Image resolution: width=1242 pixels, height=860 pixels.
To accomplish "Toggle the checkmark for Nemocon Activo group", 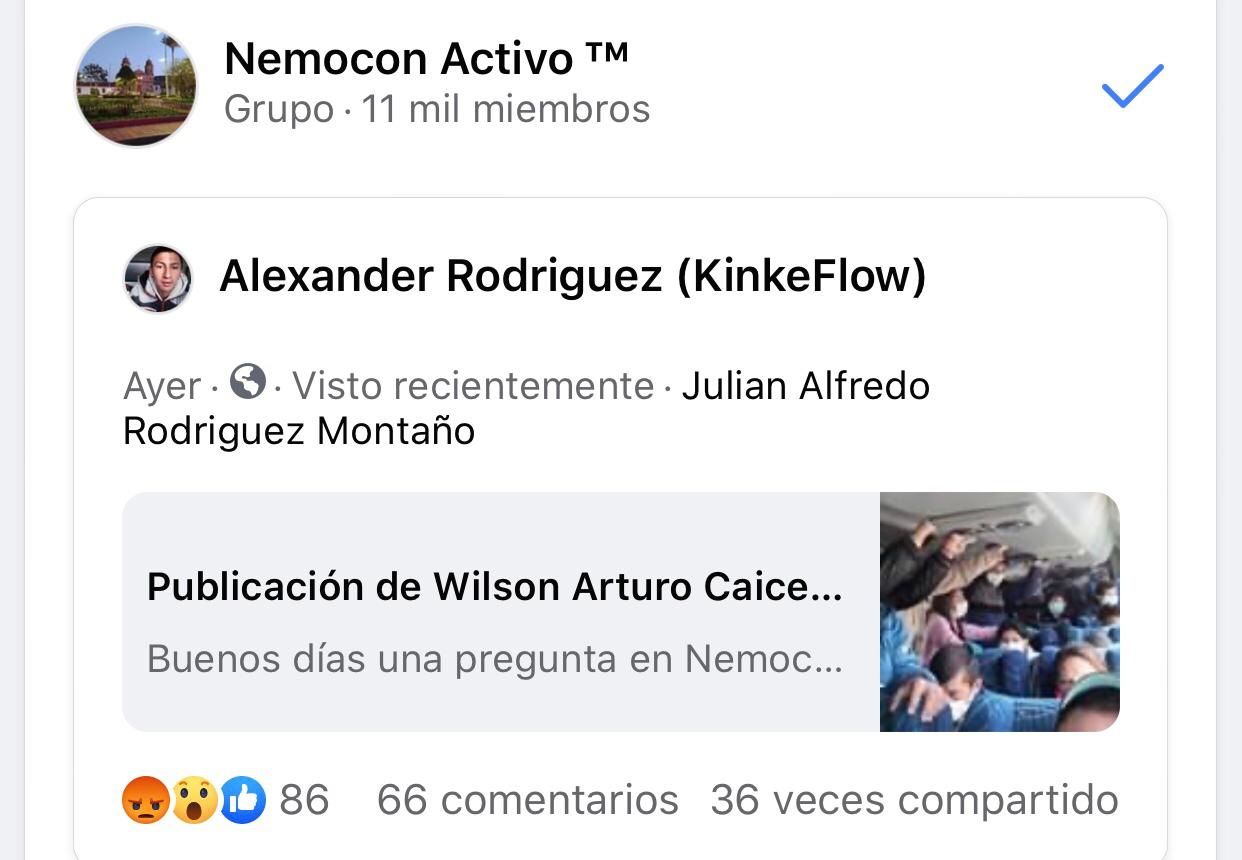I will [1132, 86].
